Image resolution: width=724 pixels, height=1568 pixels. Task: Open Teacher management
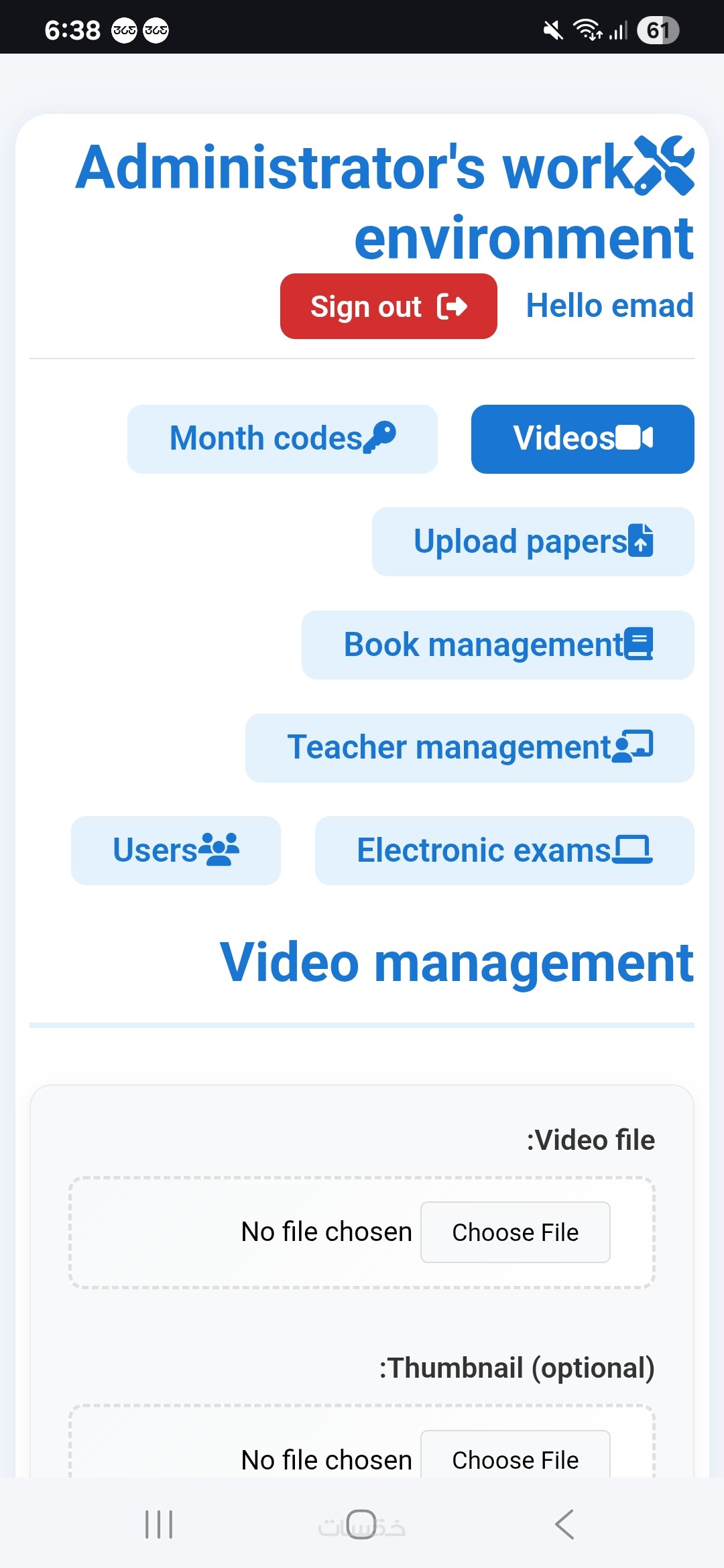469,748
